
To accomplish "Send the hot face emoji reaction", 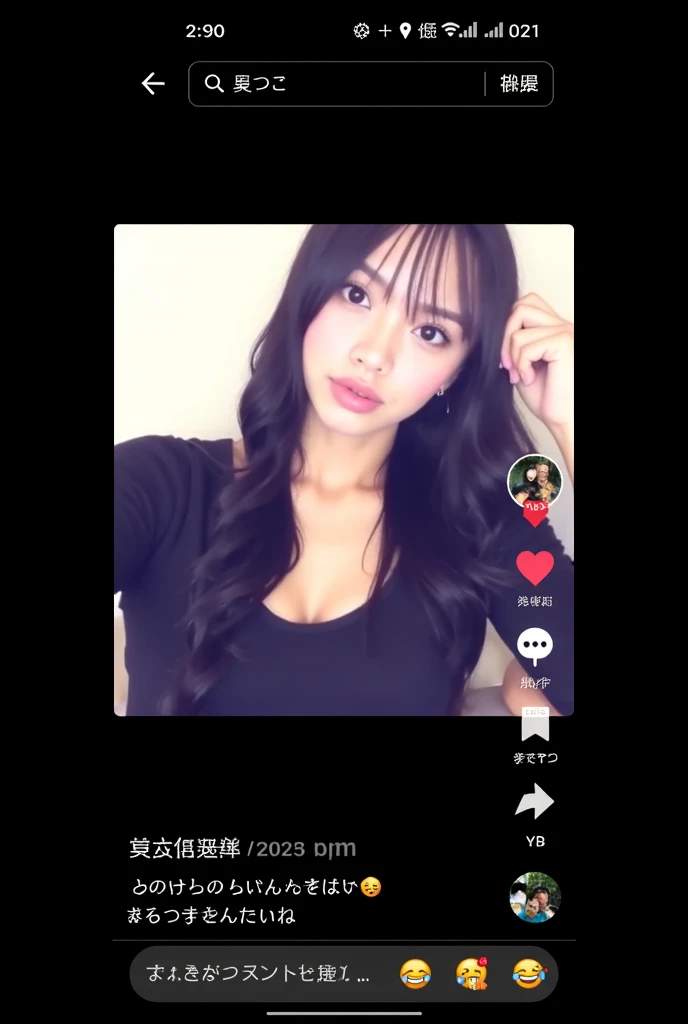I will (472, 973).
